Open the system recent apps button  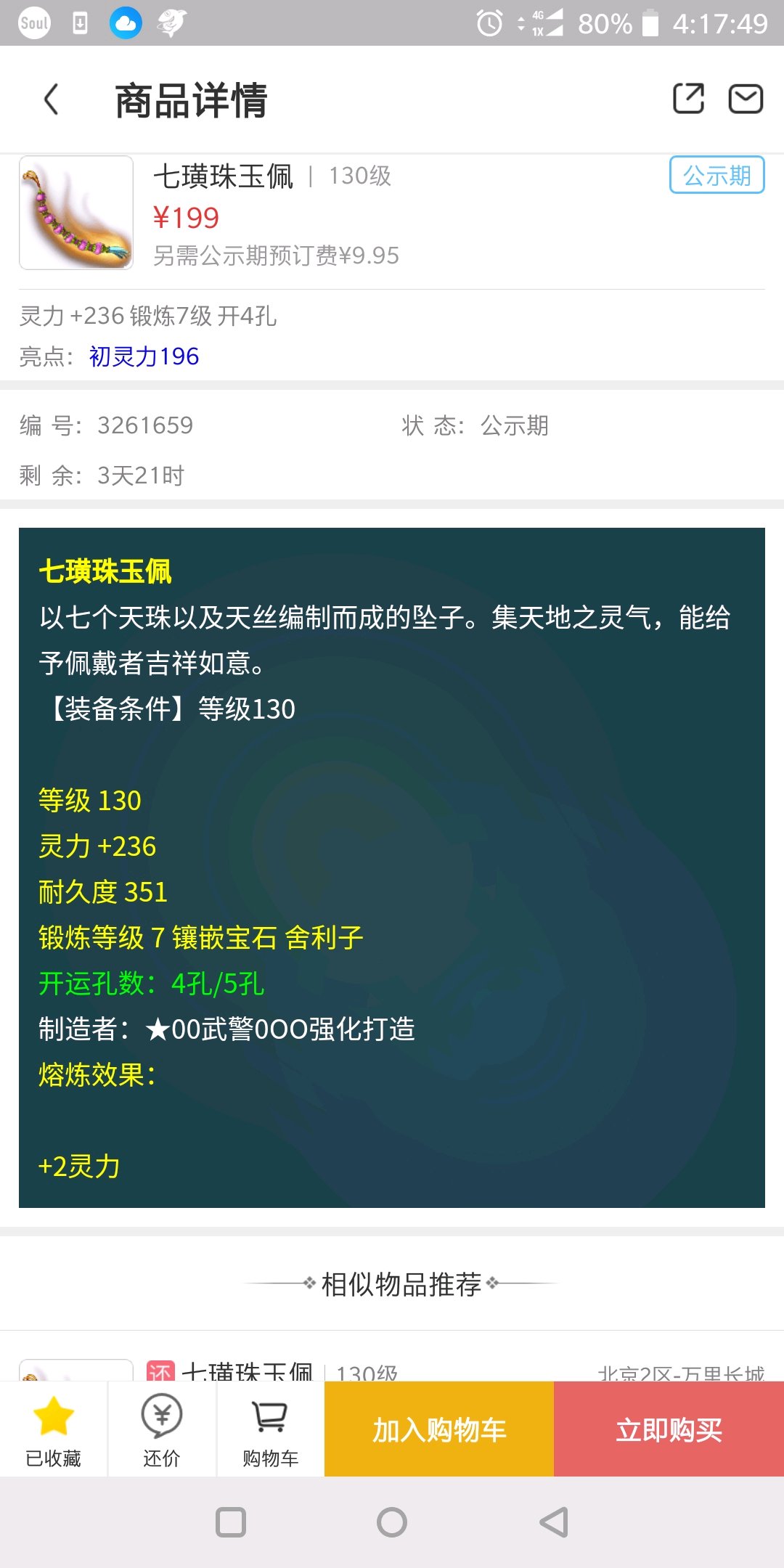point(231,1522)
